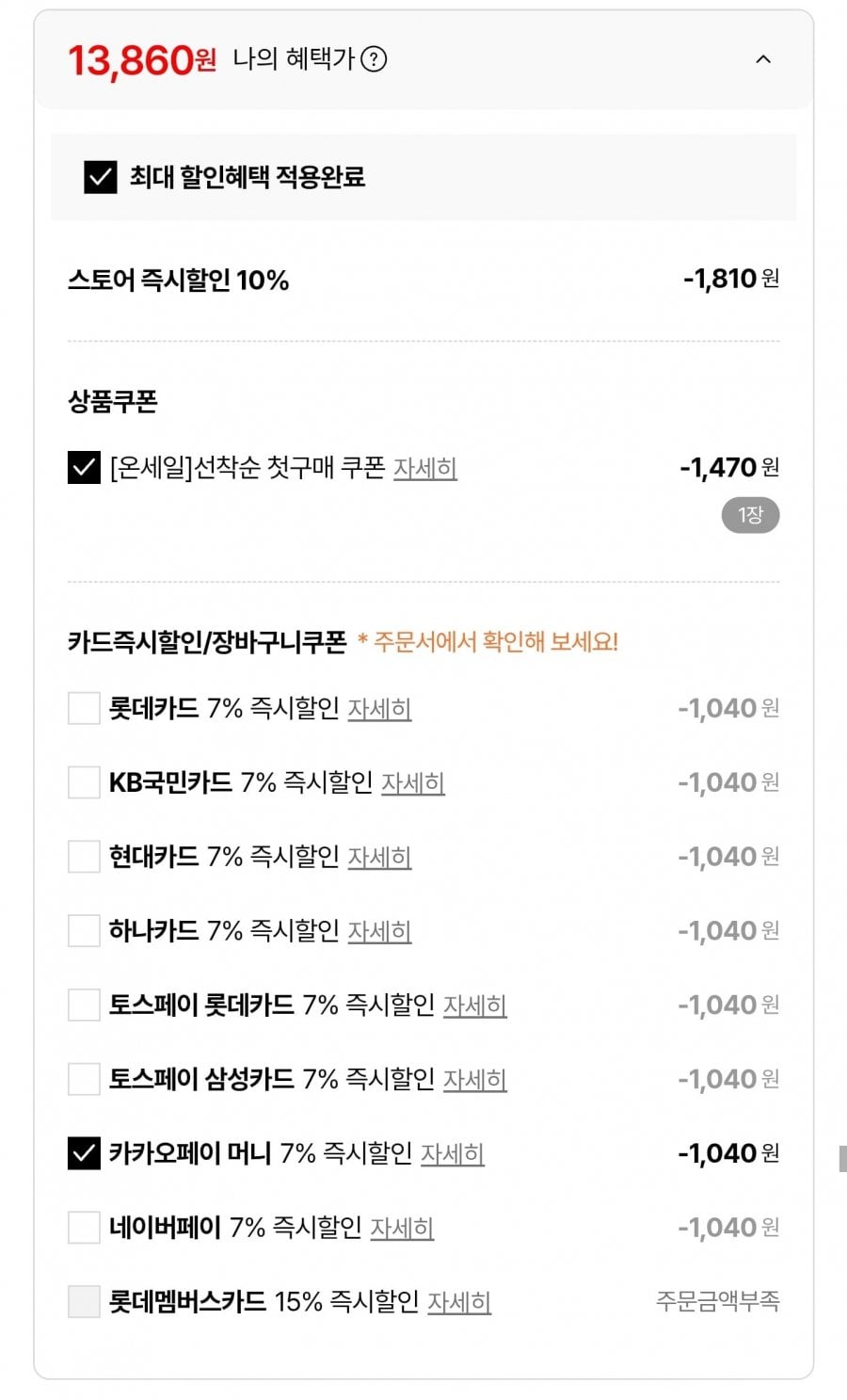This screenshot has height=1400, width=847.
Task: Open 자세히 for 네이버페이 즉시할인
Action: pos(402,1228)
